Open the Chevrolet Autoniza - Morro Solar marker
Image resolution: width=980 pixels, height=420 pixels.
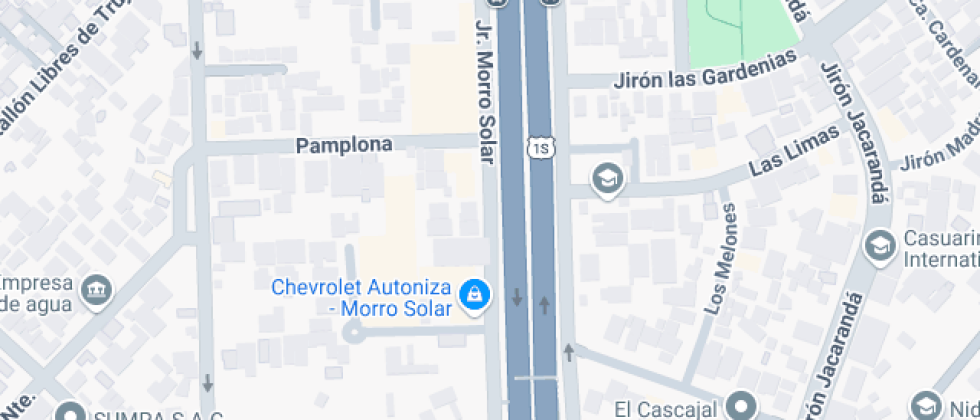471,293
